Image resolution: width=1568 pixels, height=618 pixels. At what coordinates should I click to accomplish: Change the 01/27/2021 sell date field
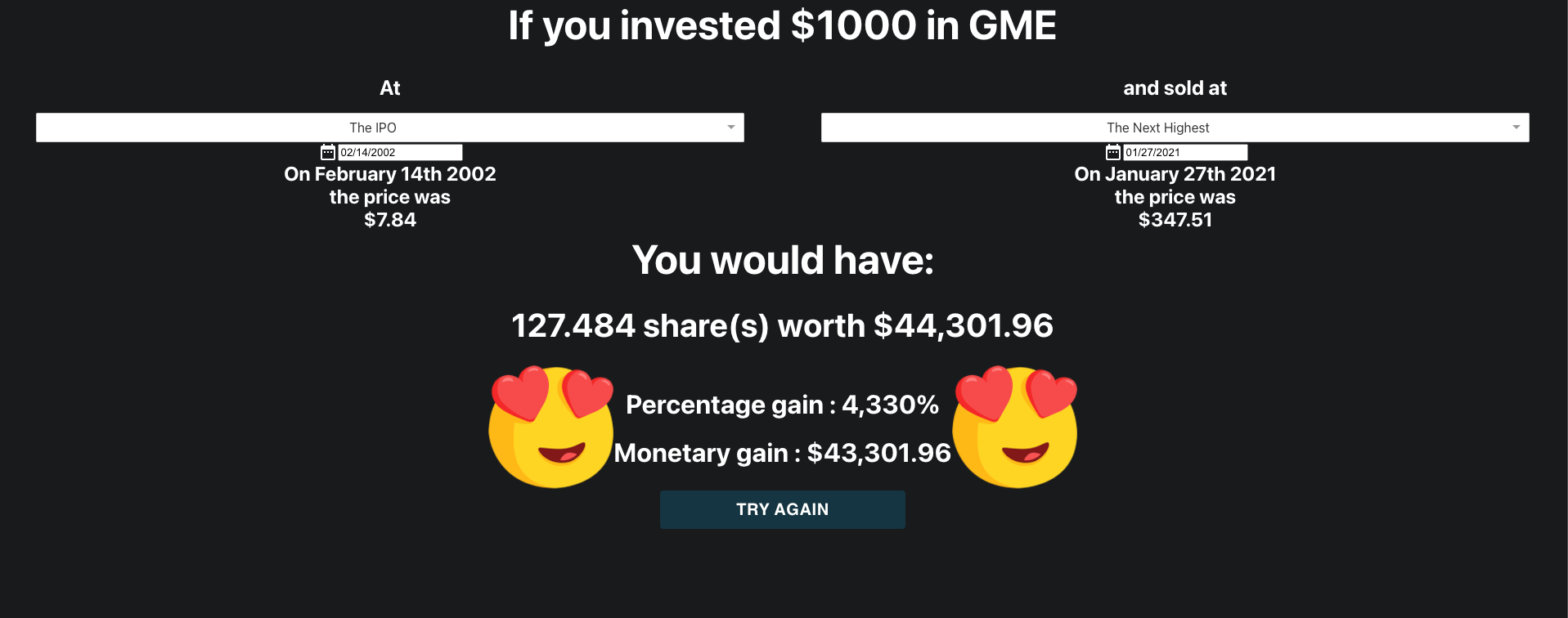click(1184, 153)
